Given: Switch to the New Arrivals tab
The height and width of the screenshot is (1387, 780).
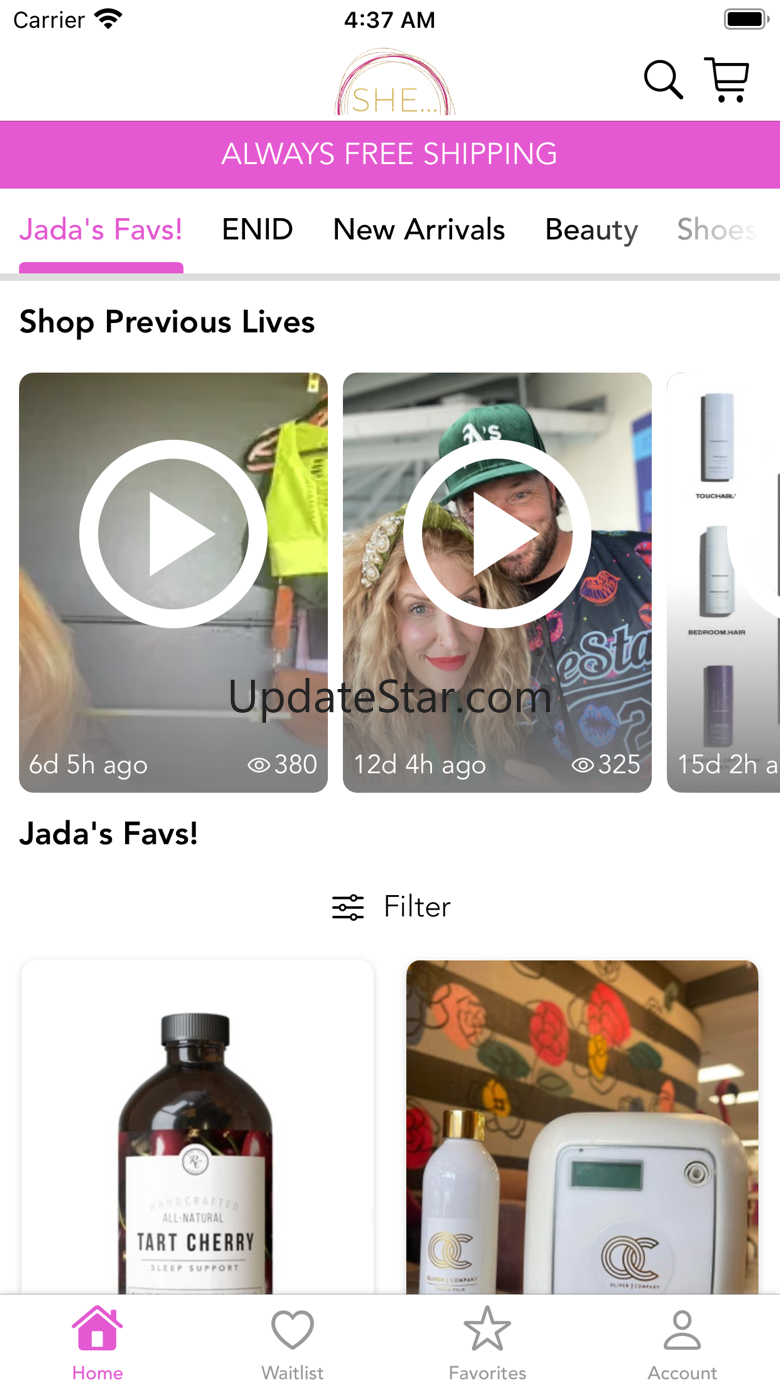Looking at the screenshot, I should point(419,230).
